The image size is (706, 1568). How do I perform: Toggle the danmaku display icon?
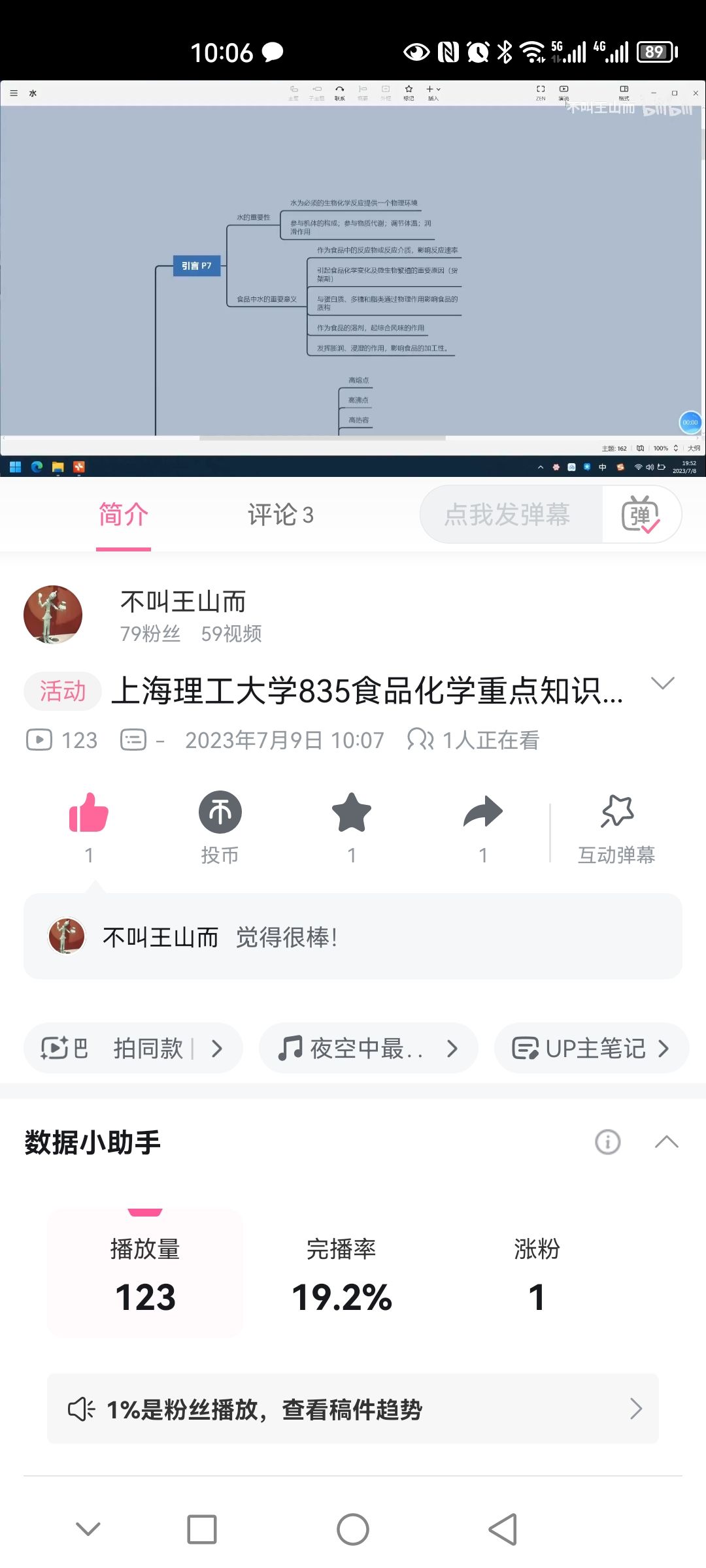click(641, 515)
